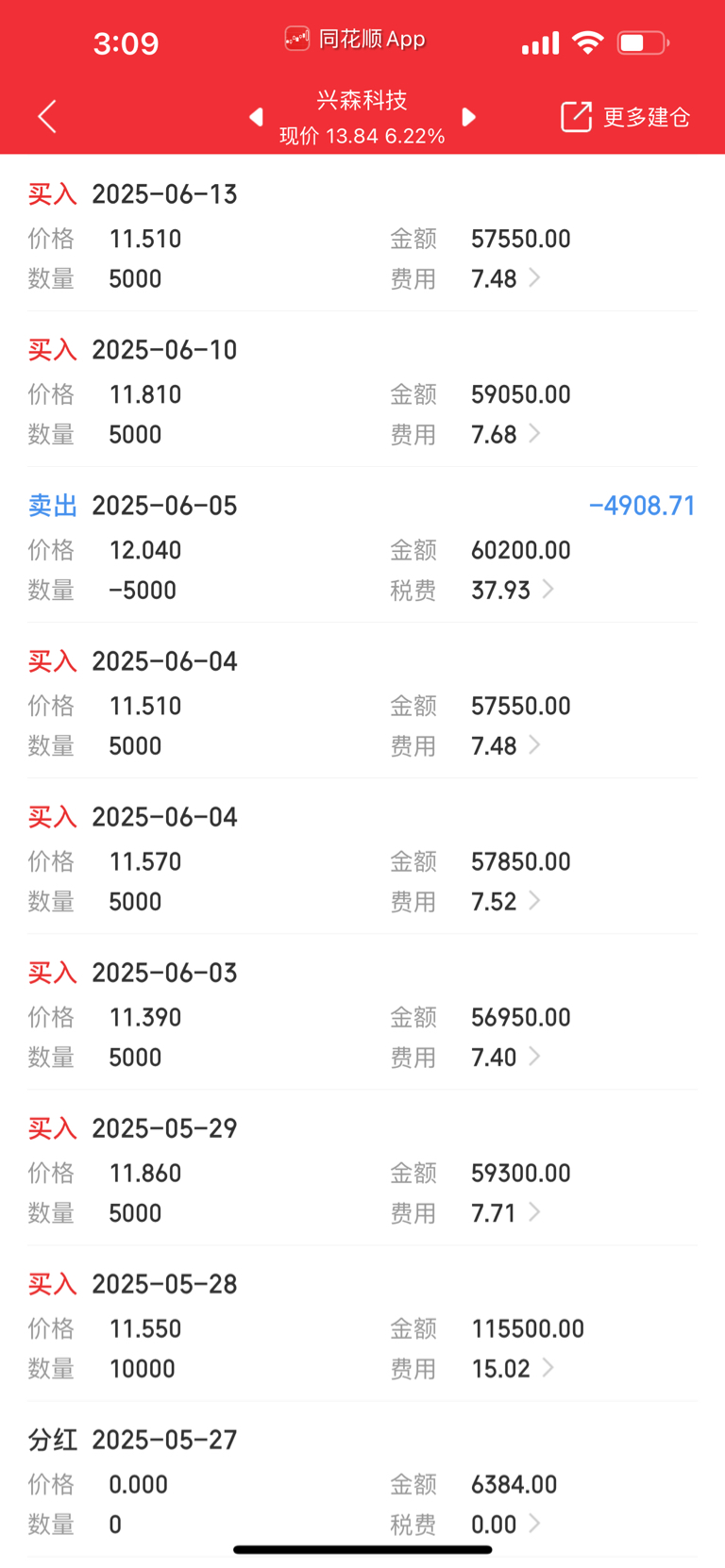
Task: Open 更多建仓 at the top right
Action: pos(625,117)
